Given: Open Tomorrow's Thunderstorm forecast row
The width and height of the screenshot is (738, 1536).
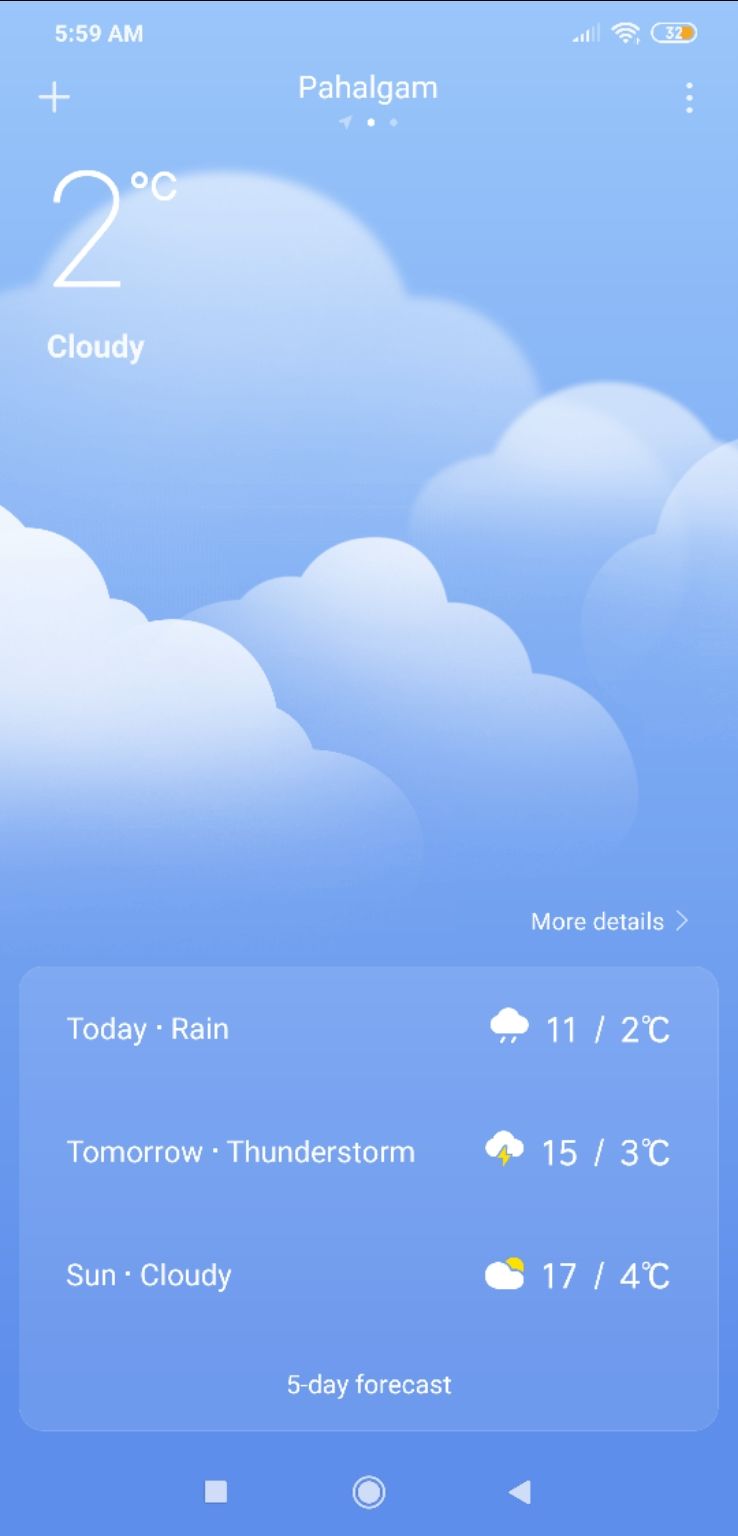Looking at the screenshot, I should (368, 1152).
